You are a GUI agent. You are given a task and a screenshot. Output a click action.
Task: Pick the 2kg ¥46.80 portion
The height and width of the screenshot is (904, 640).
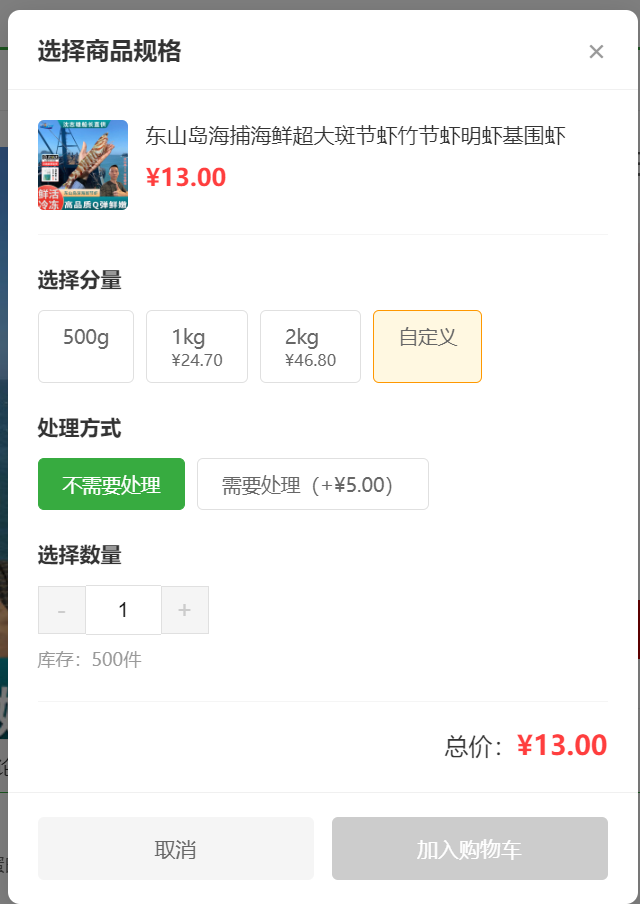[310, 346]
